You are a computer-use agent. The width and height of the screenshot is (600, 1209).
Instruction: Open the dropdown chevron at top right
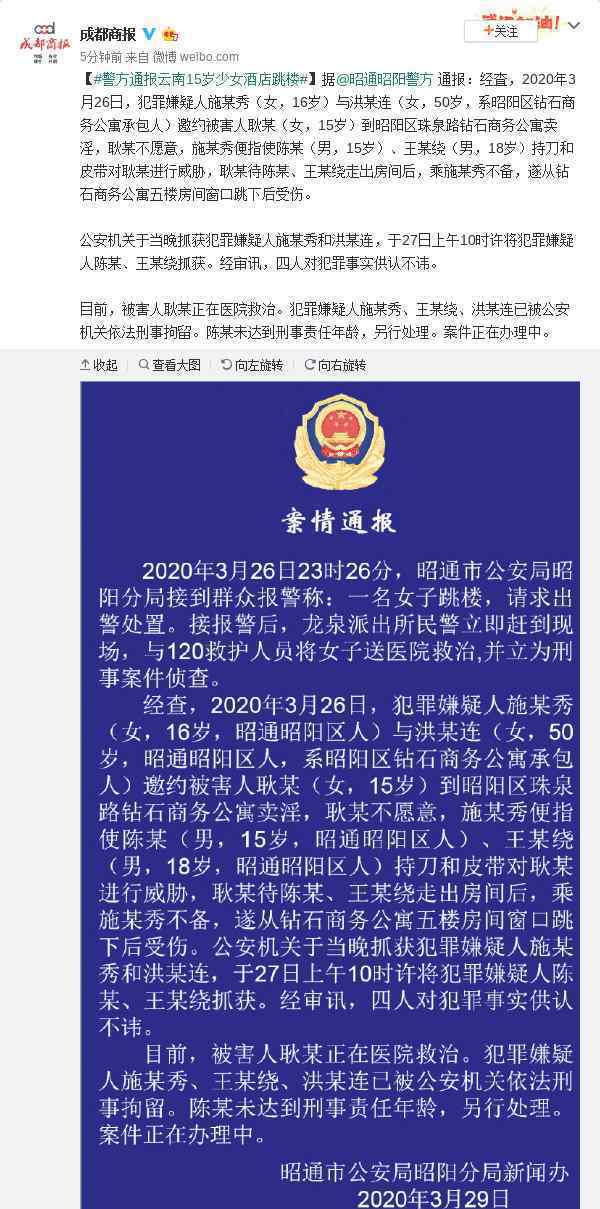pos(573,22)
